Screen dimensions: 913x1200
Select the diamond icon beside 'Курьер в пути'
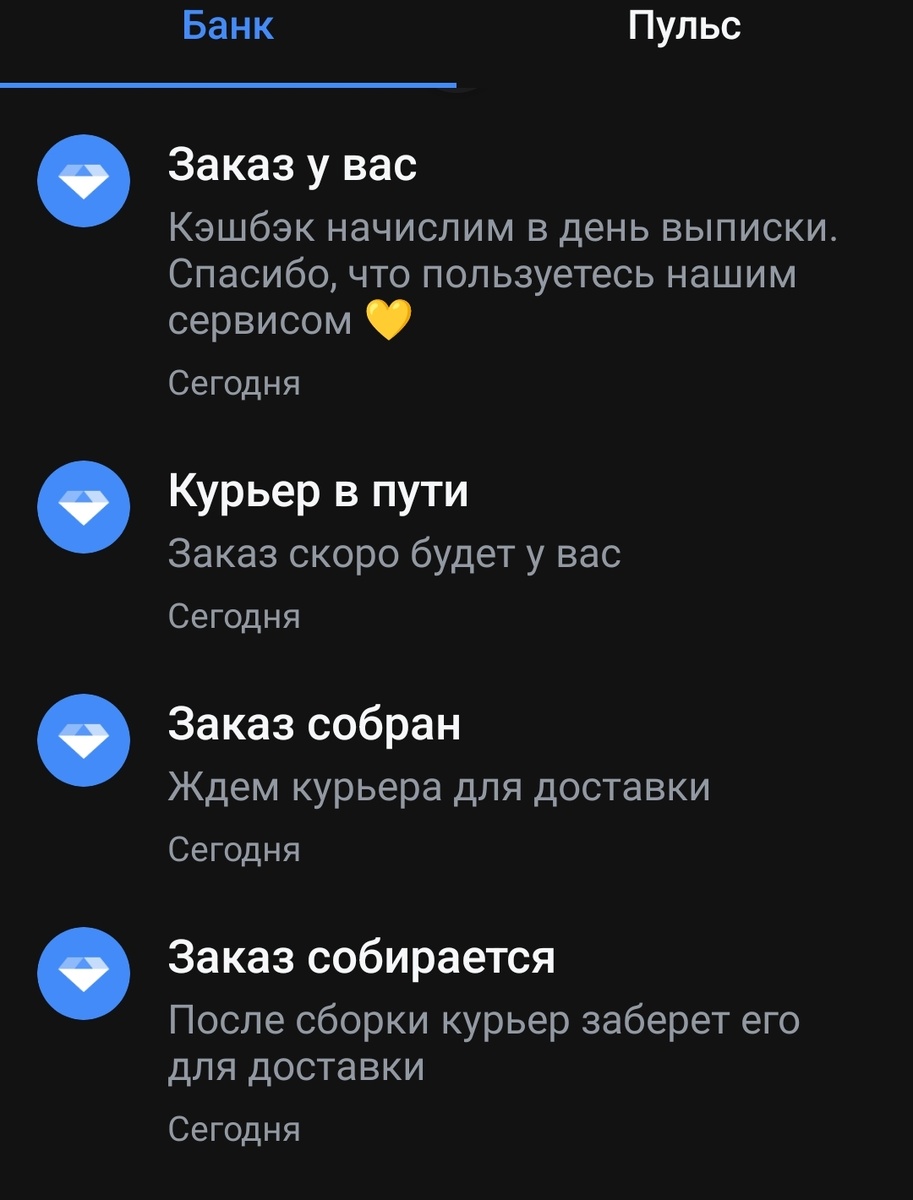pos(84,508)
